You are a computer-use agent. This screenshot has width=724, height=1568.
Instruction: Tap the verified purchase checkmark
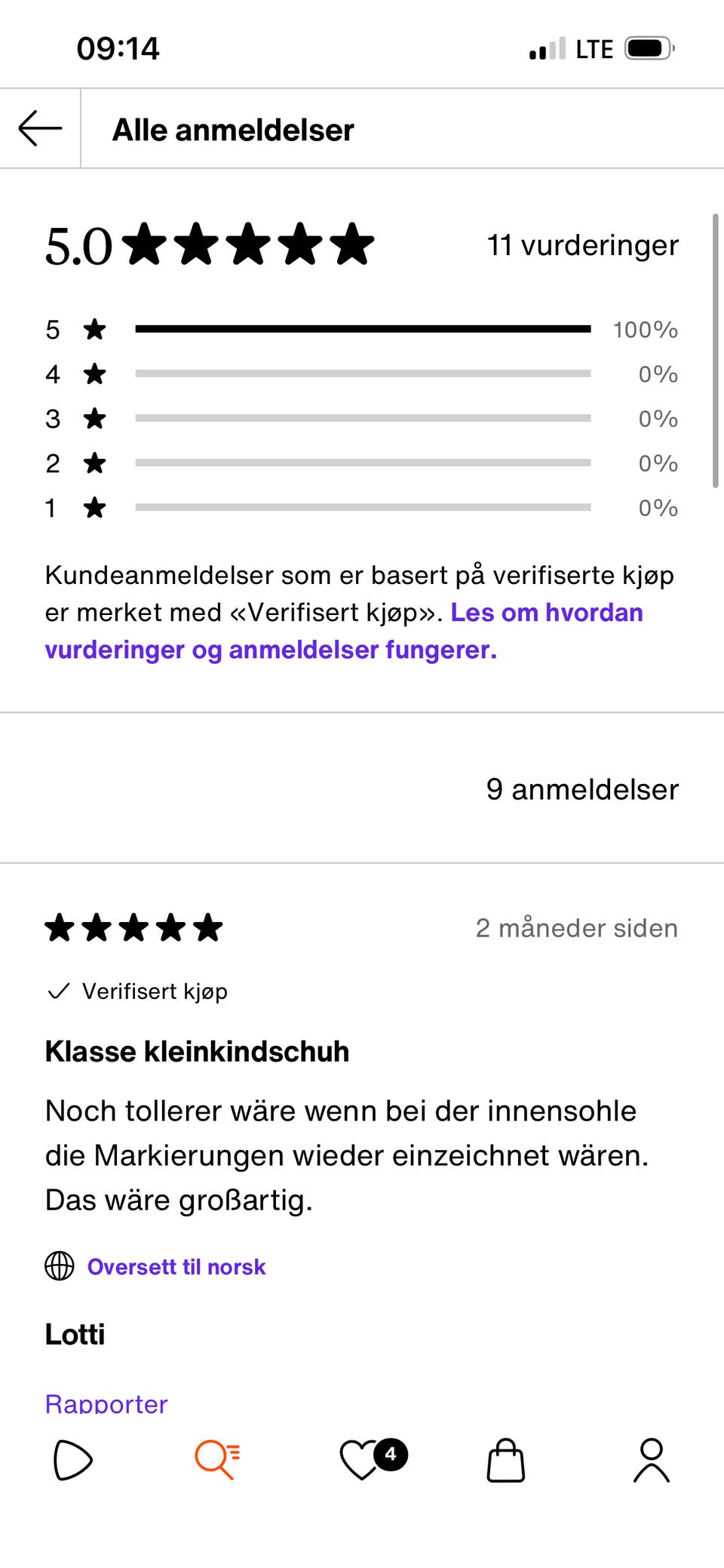pyautogui.click(x=57, y=991)
